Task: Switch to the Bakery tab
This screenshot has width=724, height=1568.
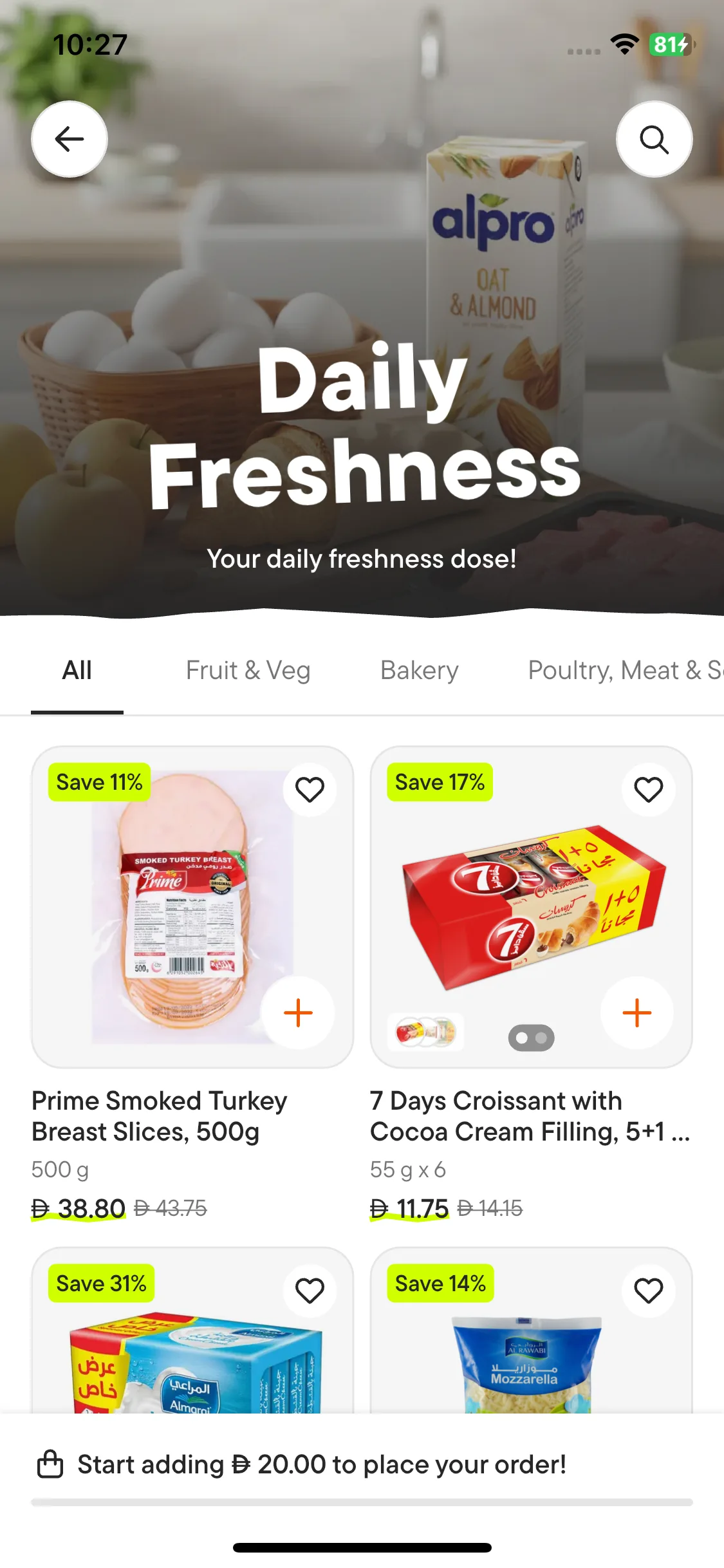Action: (x=419, y=671)
